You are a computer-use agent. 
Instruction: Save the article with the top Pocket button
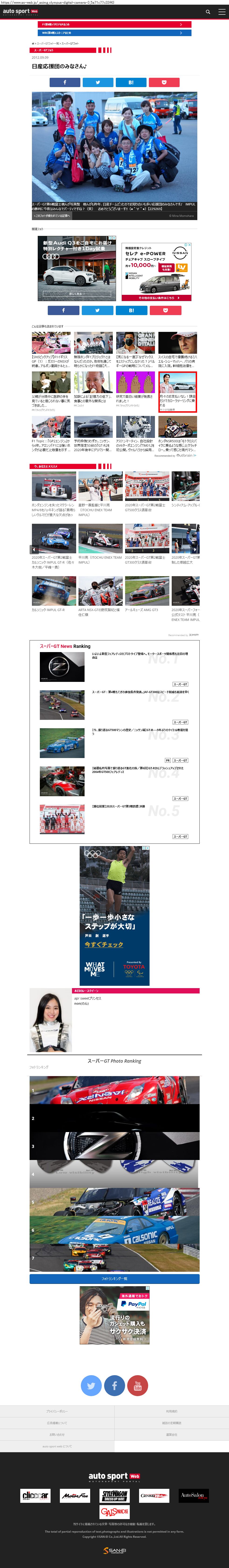(x=164, y=82)
